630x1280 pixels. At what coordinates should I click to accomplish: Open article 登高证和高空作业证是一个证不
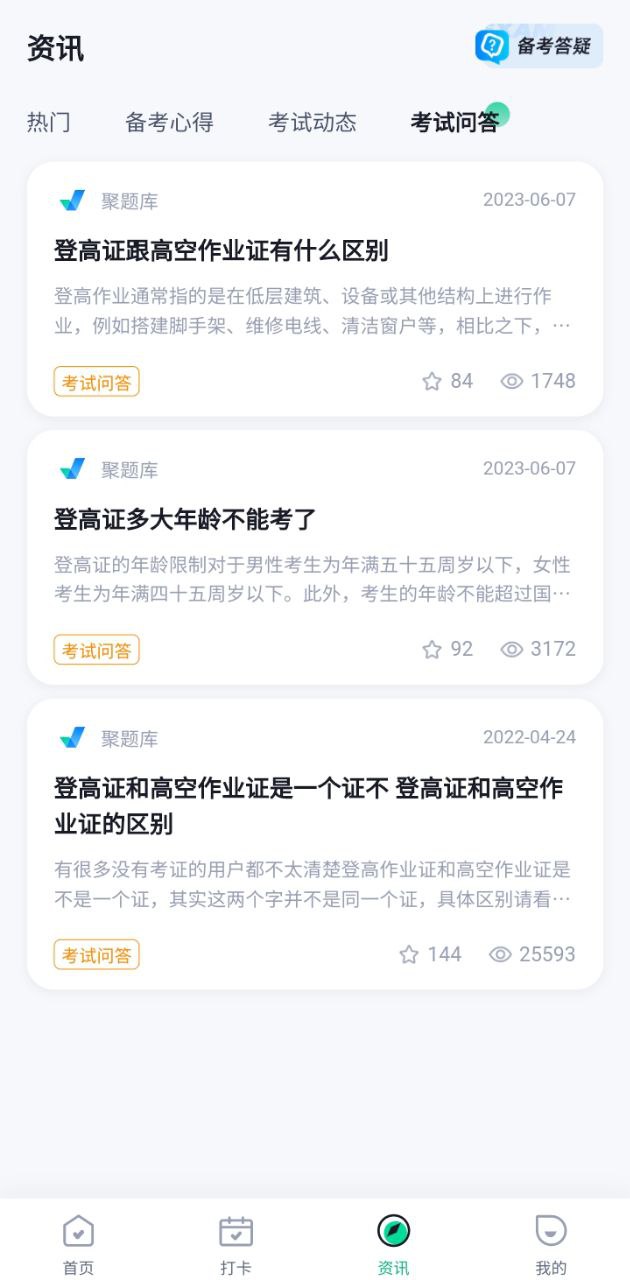308,806
